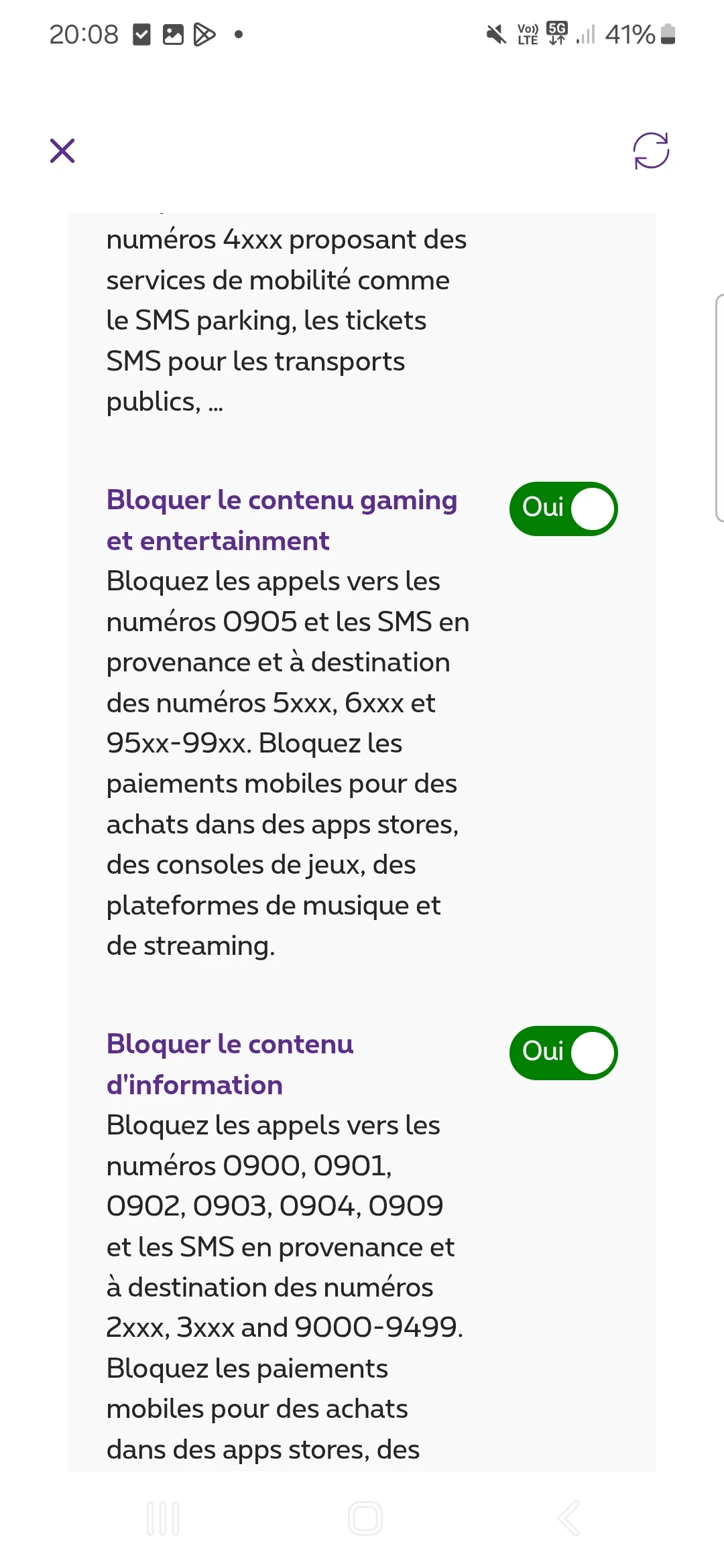Go back using the system back button

pyautogui.click(x=568, y=1518)
